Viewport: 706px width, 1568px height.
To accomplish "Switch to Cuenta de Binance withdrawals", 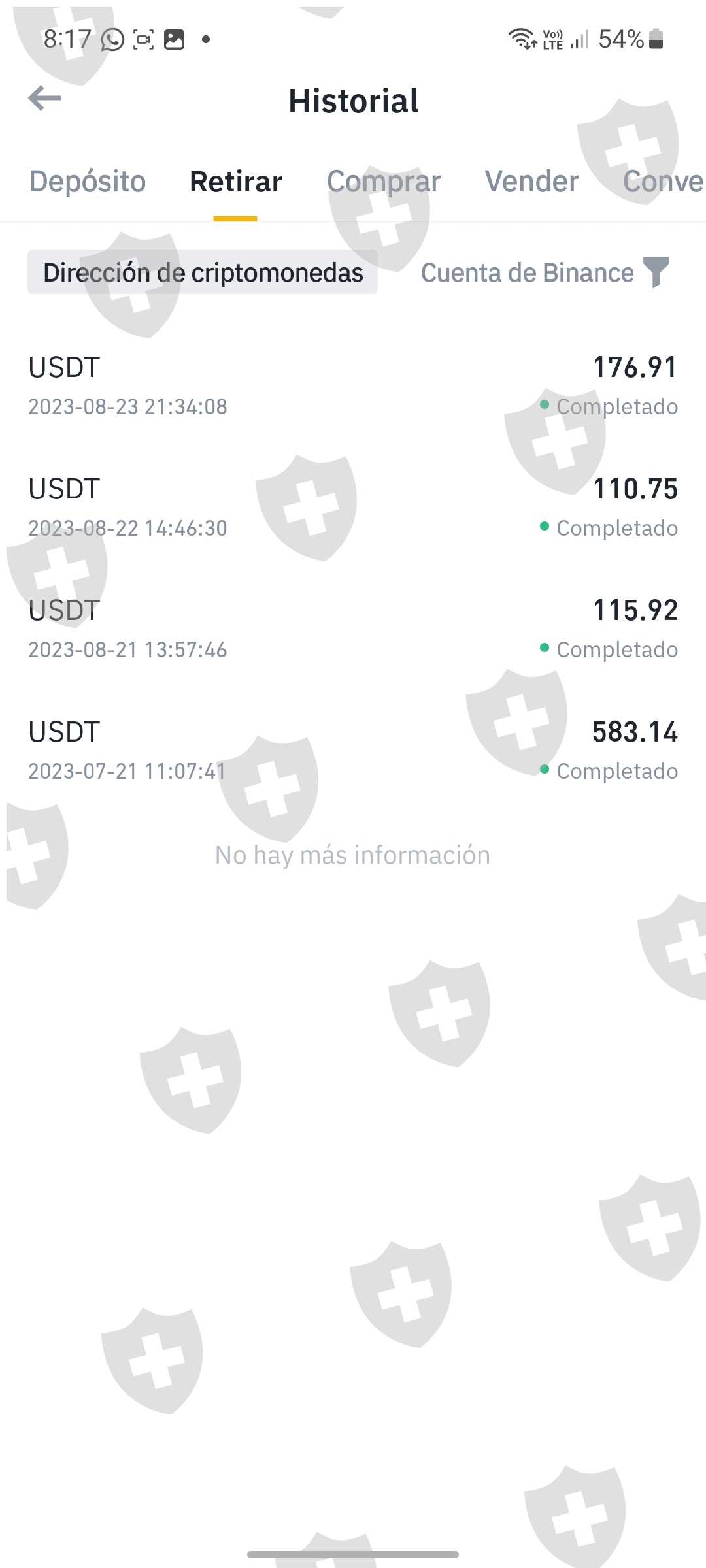I will pyautogui.click(x=527, y=272).
